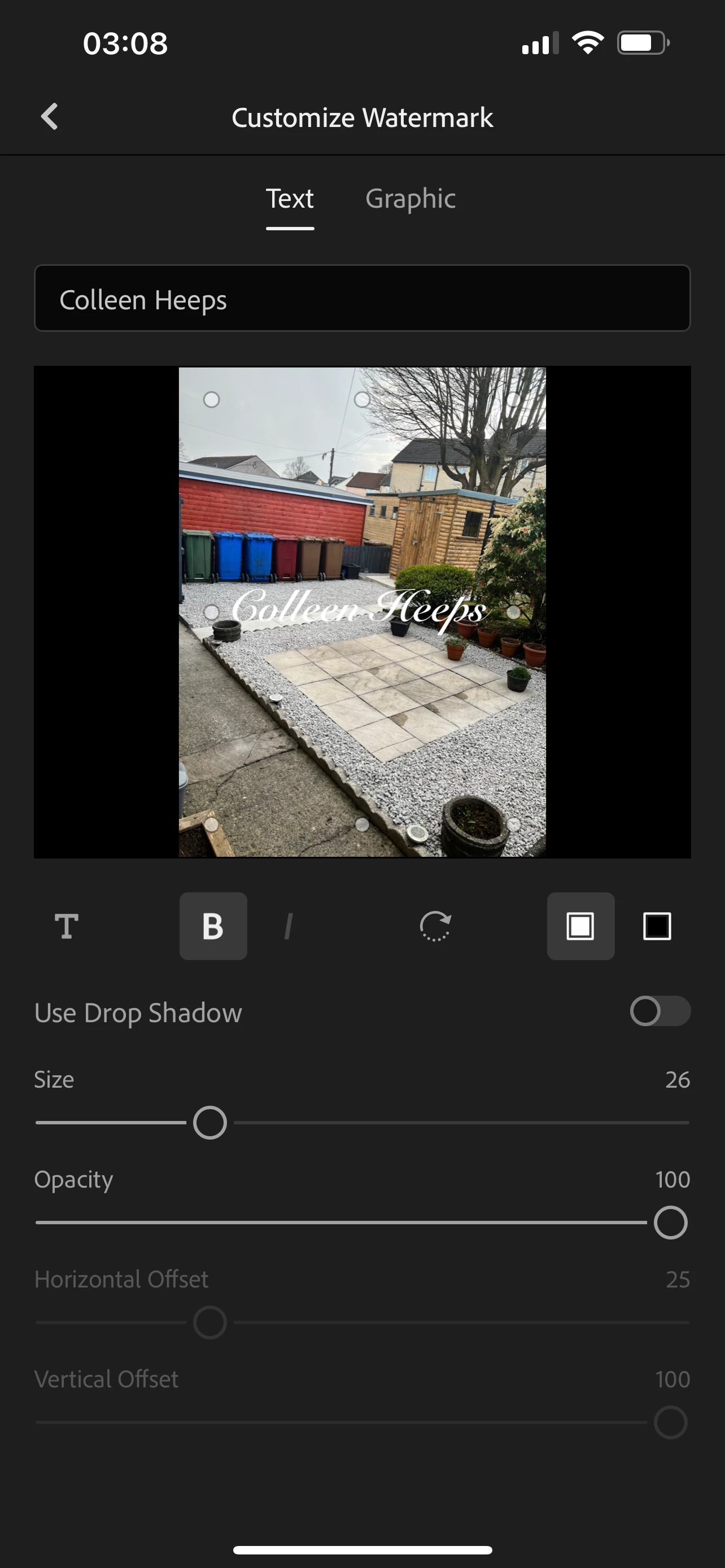Viewport: 725px width, 1568px height.
Task: Tap the Size slider handle
Action: click(210, 1123)
